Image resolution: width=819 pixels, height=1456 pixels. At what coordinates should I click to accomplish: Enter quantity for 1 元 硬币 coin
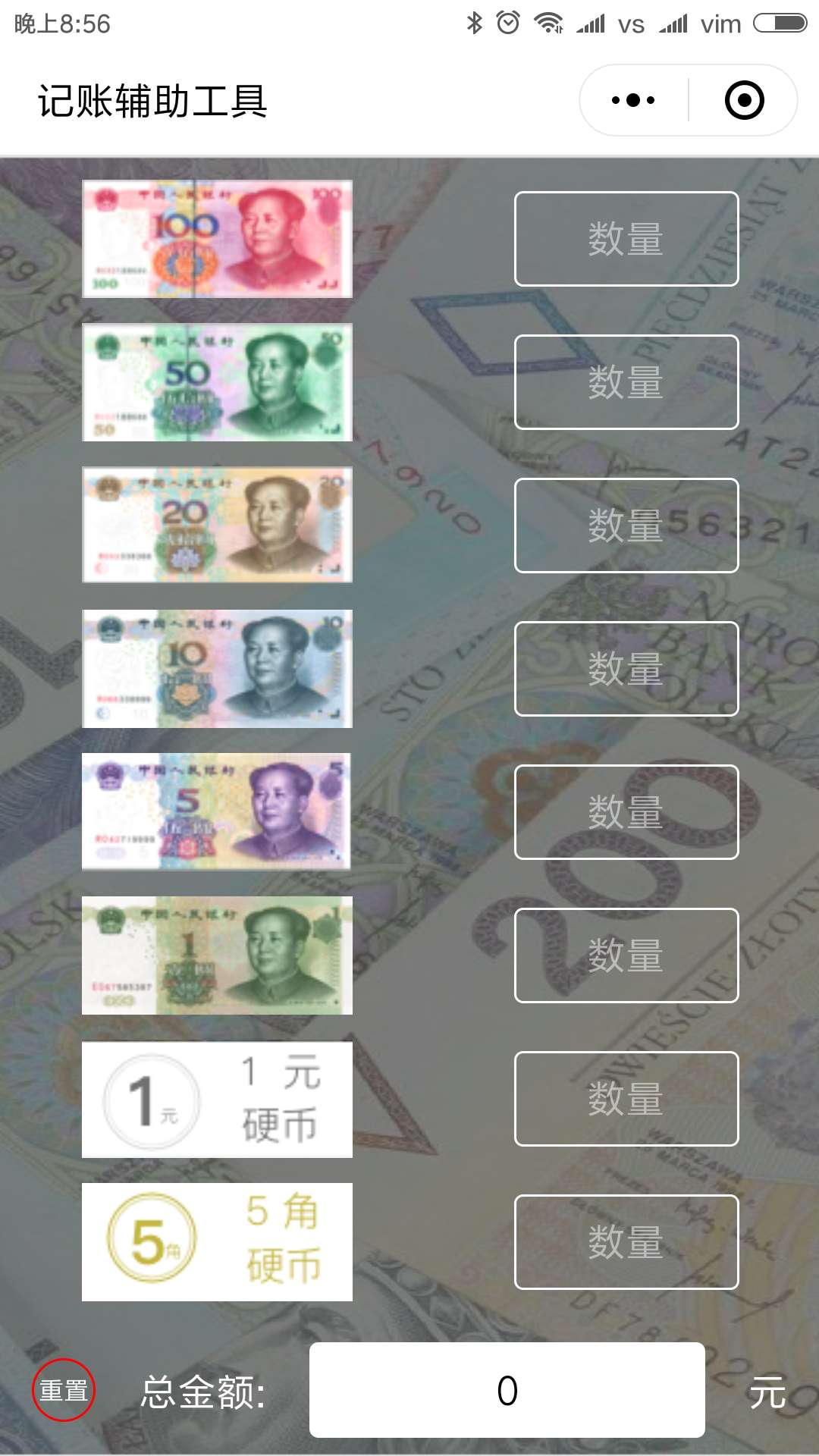[626, 1099]
